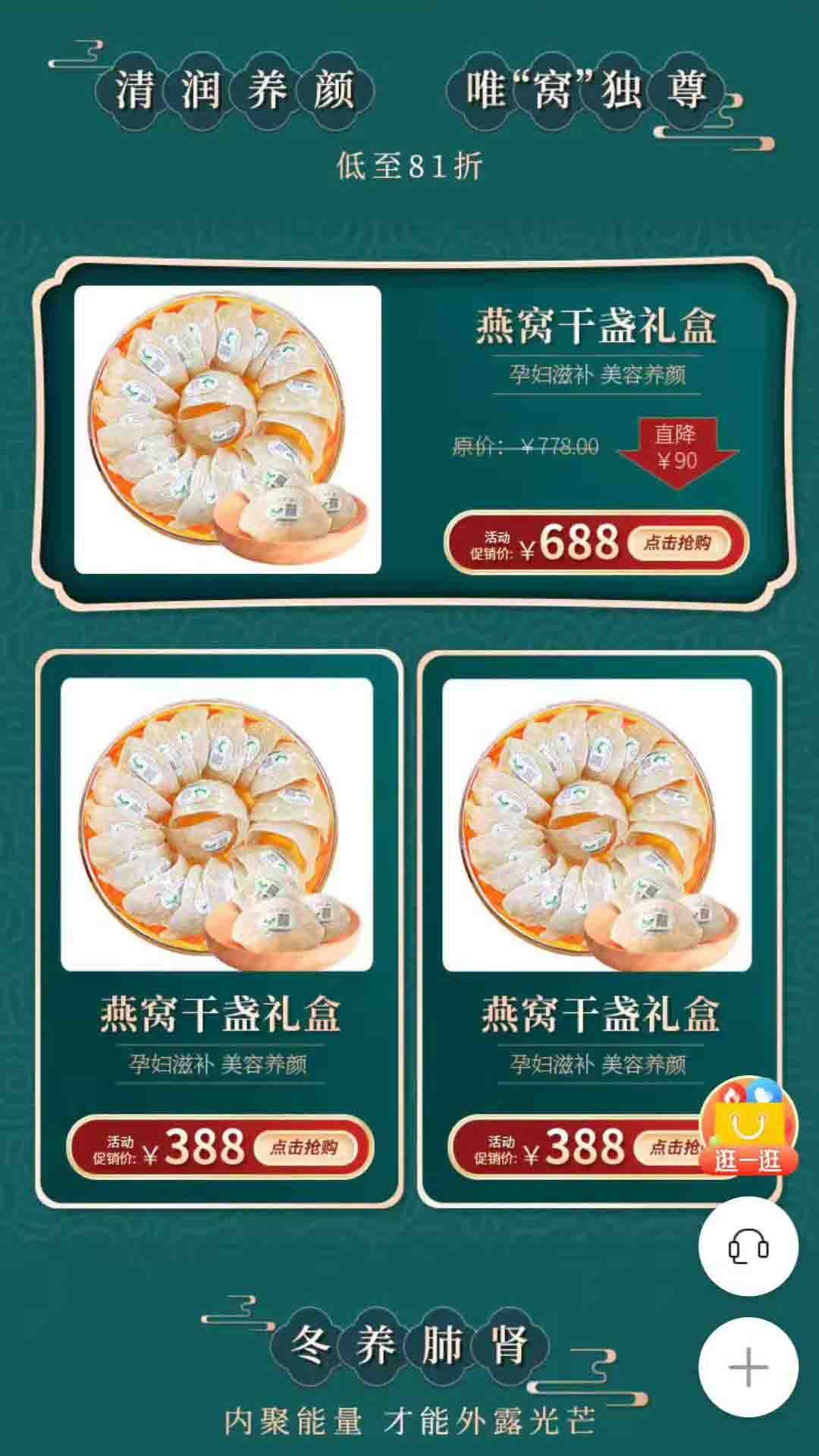The width and height of the screenshot is (819, 1456).
Task: Open the ¥688 燕窝干盏礼盒 product image
Action: pyautogui.click(x=227, y=429)
